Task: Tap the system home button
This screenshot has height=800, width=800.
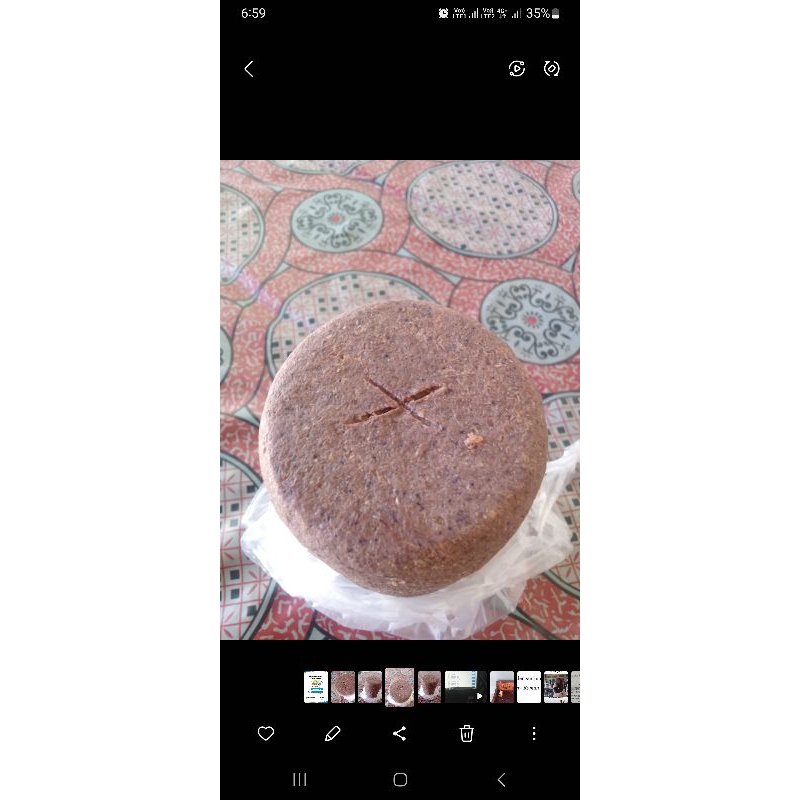Action: (400, 780)
